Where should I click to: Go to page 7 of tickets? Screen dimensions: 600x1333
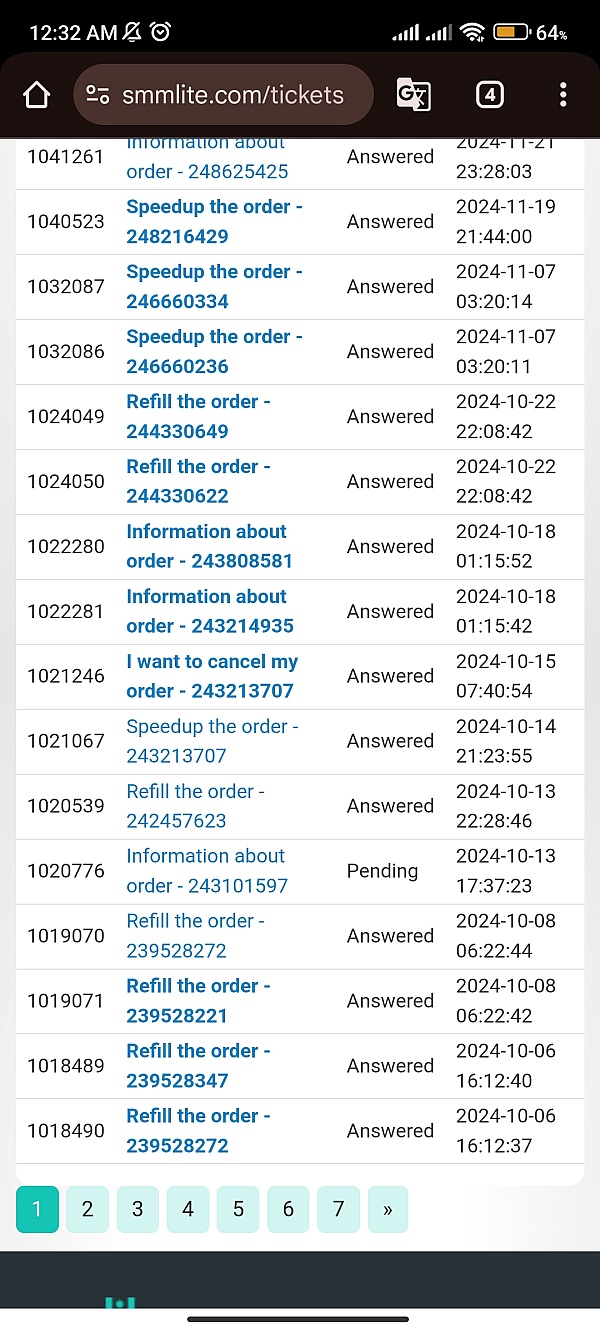[x=338, y=1210]
